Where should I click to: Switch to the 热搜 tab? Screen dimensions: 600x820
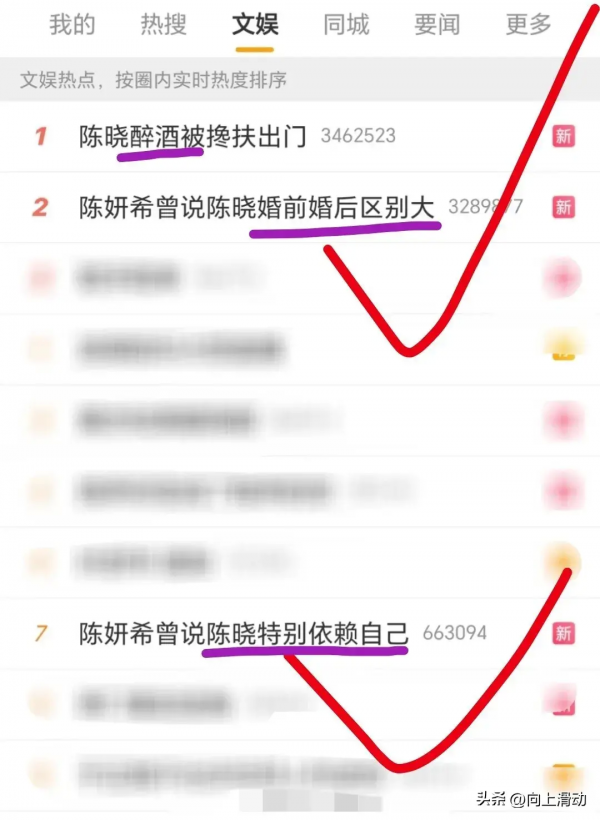click(163, 24)
